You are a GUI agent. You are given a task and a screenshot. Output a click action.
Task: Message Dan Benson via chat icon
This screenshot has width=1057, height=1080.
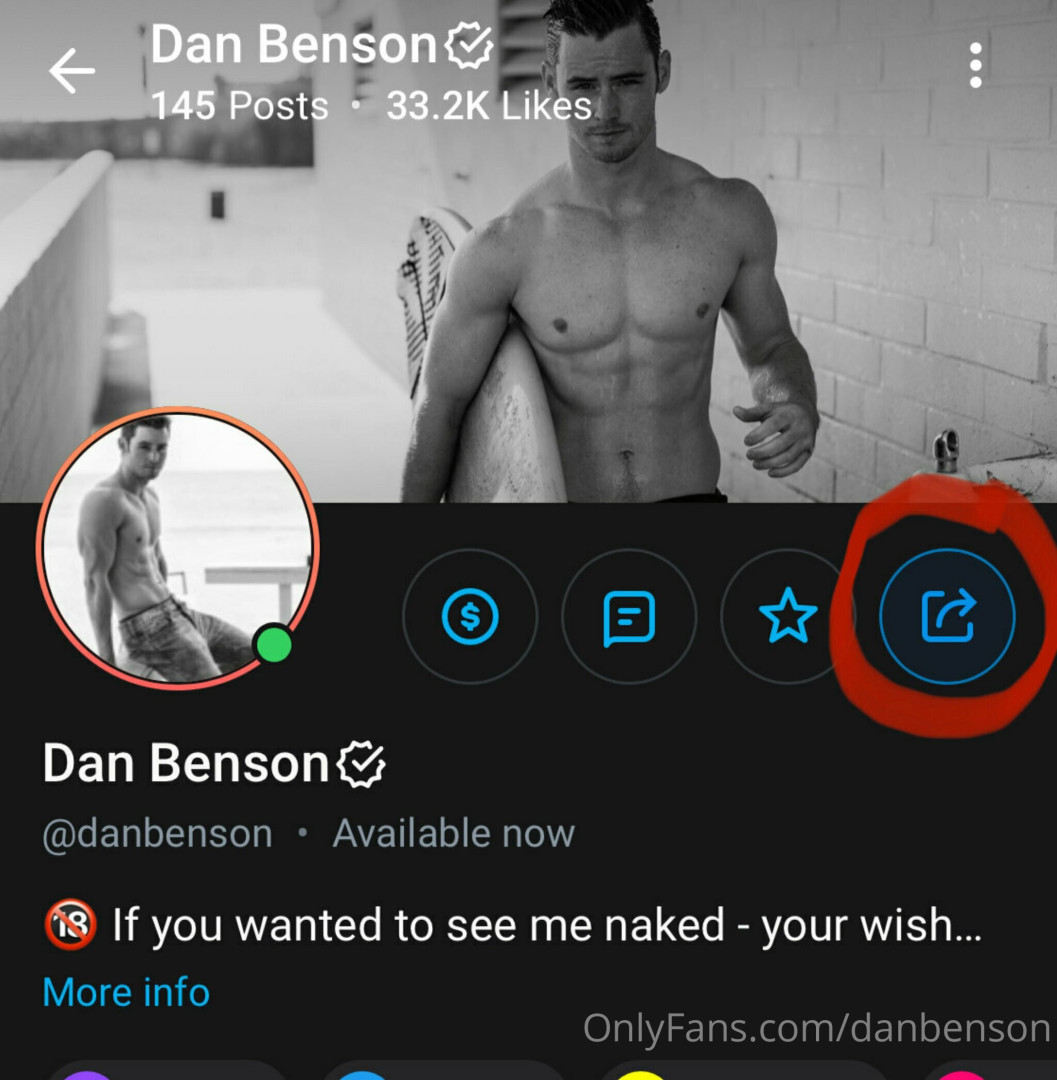pyautogui.click(x=629, y=617)
